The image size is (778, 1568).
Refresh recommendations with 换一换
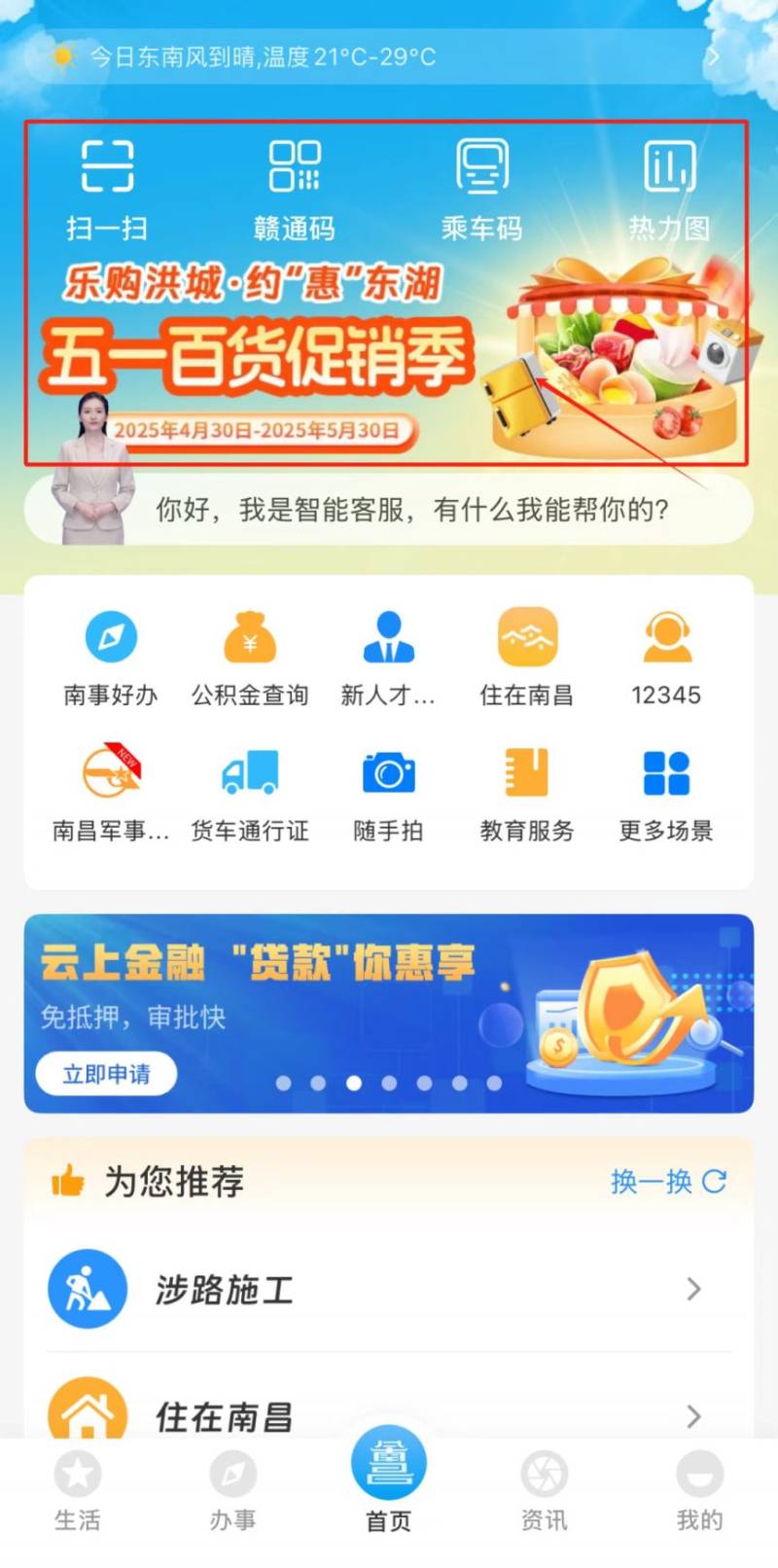[x=668, y=1181]
